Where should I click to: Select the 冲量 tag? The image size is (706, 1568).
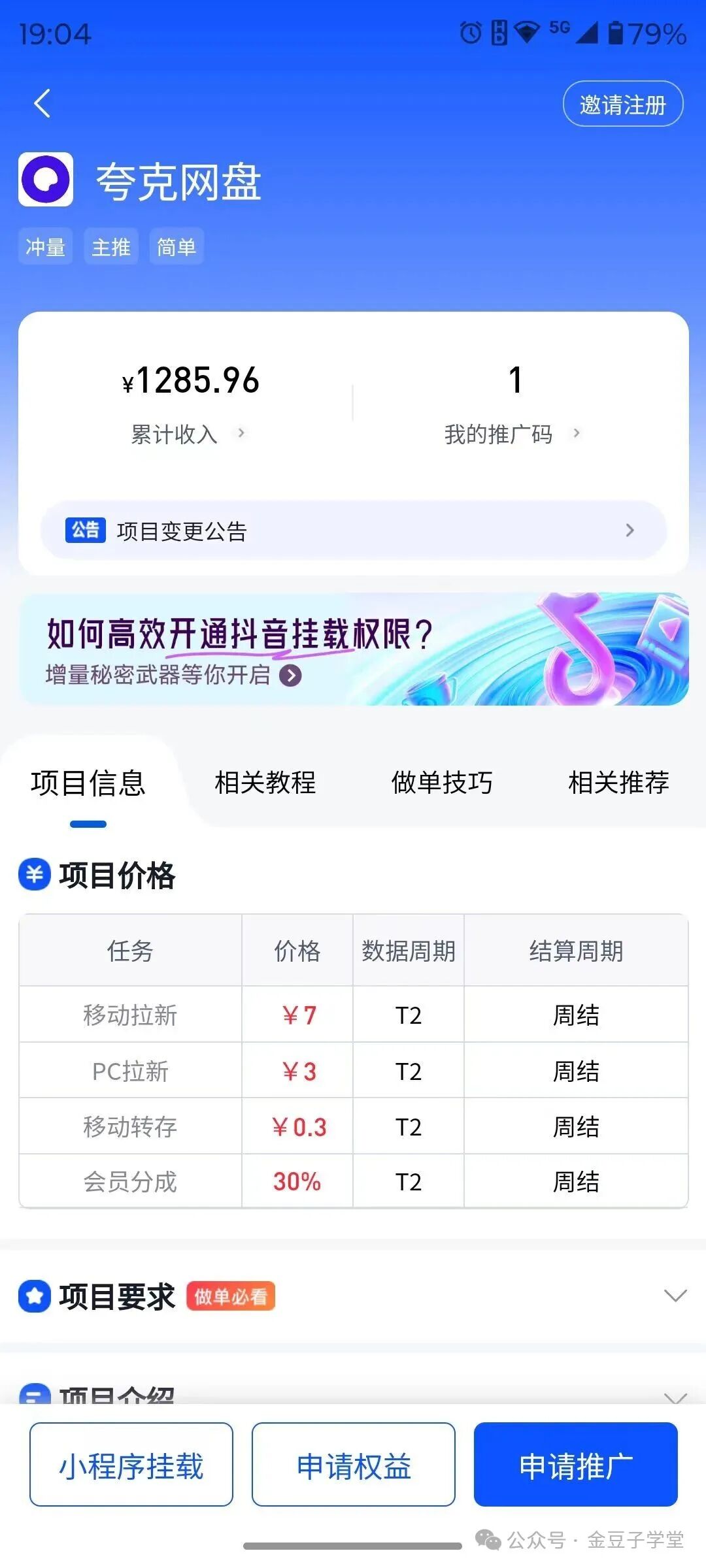(x=45, y=246)
